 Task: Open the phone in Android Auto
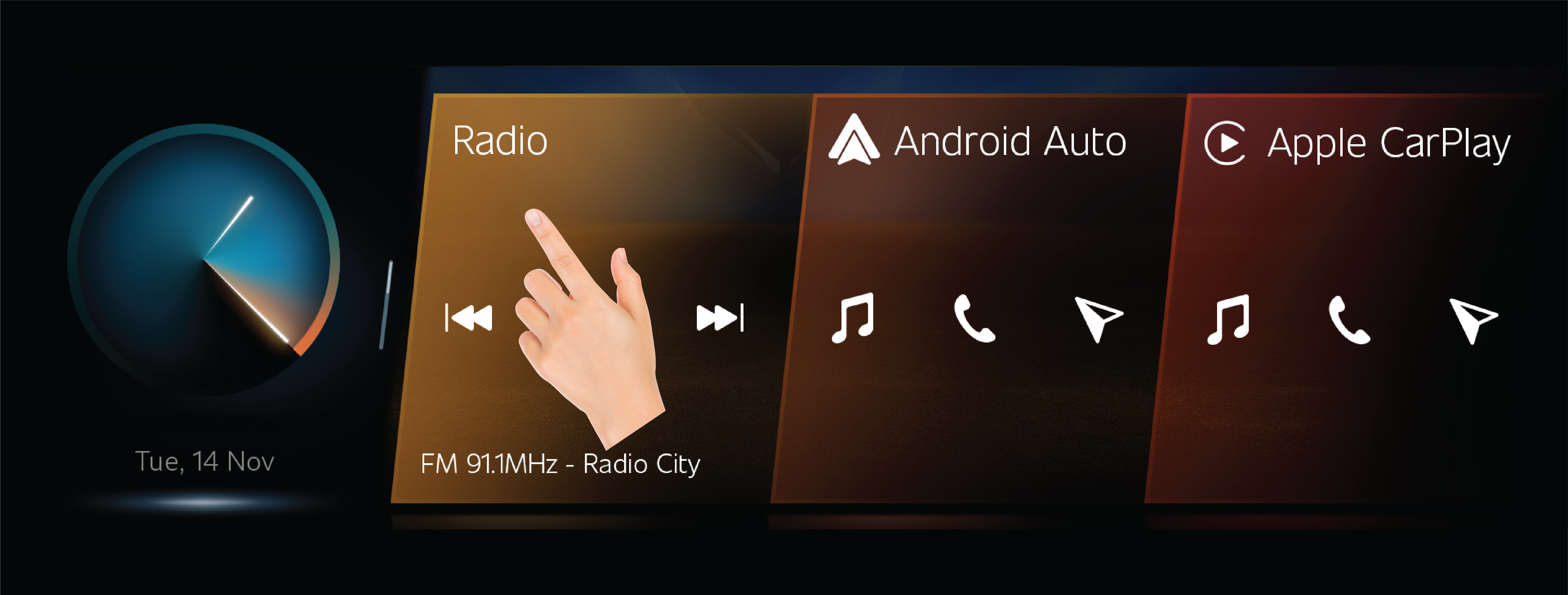974,319
